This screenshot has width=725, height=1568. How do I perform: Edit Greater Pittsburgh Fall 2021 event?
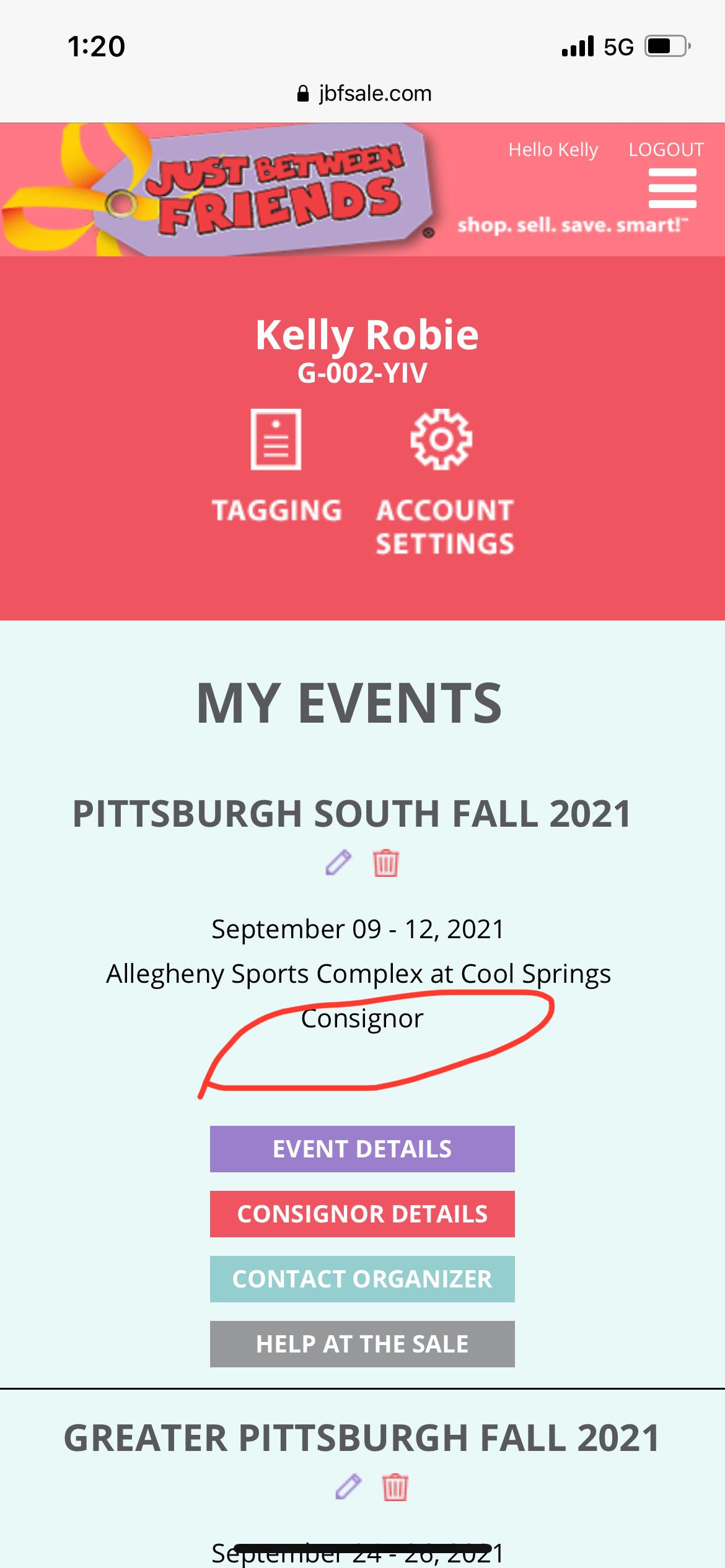point(348,1487)
